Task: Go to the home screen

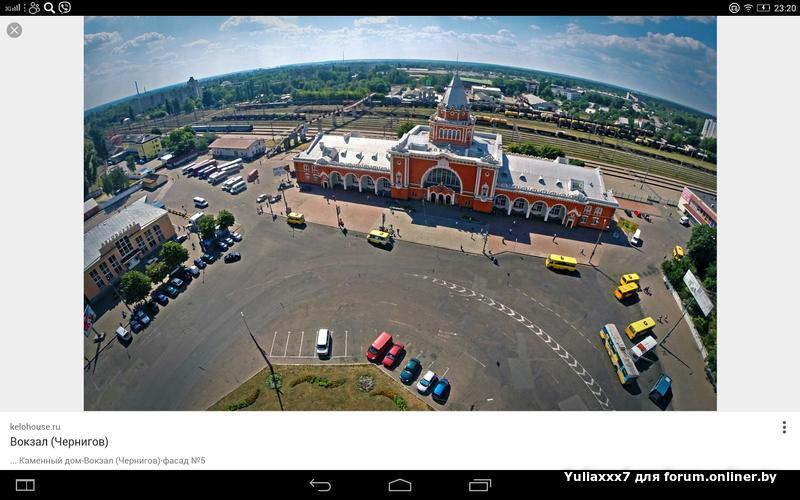Action: pos(400,485)
